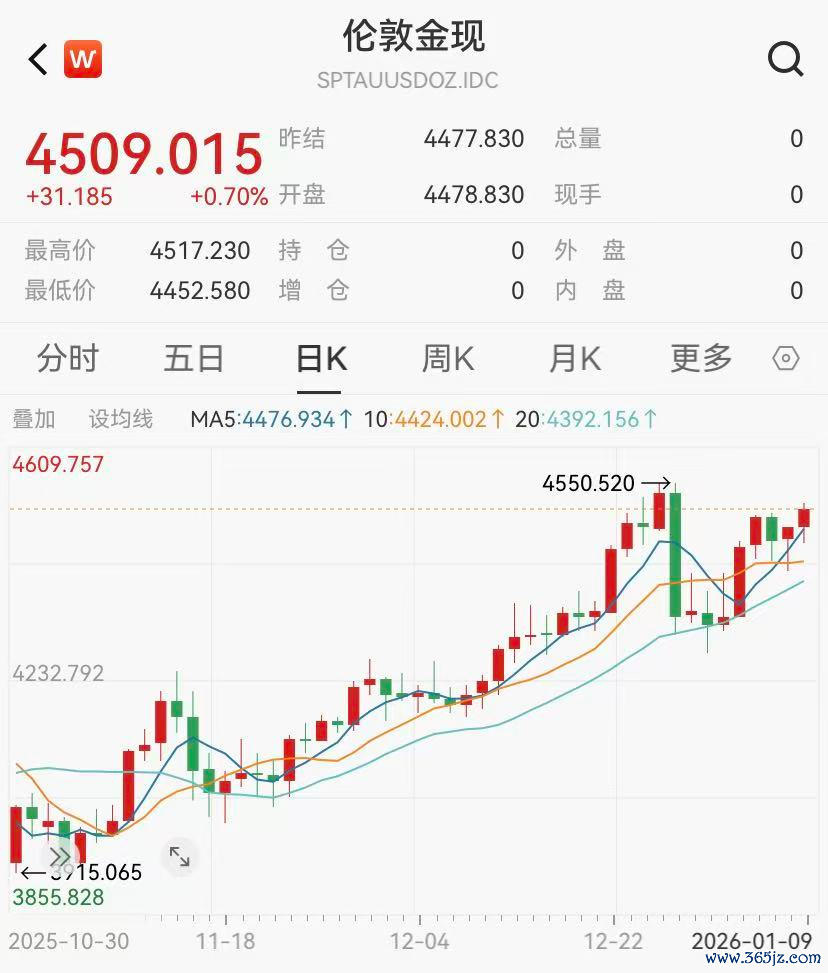Expand the chart to full screen
Viewport: 828px width, 973px height.
click(179, 857)
